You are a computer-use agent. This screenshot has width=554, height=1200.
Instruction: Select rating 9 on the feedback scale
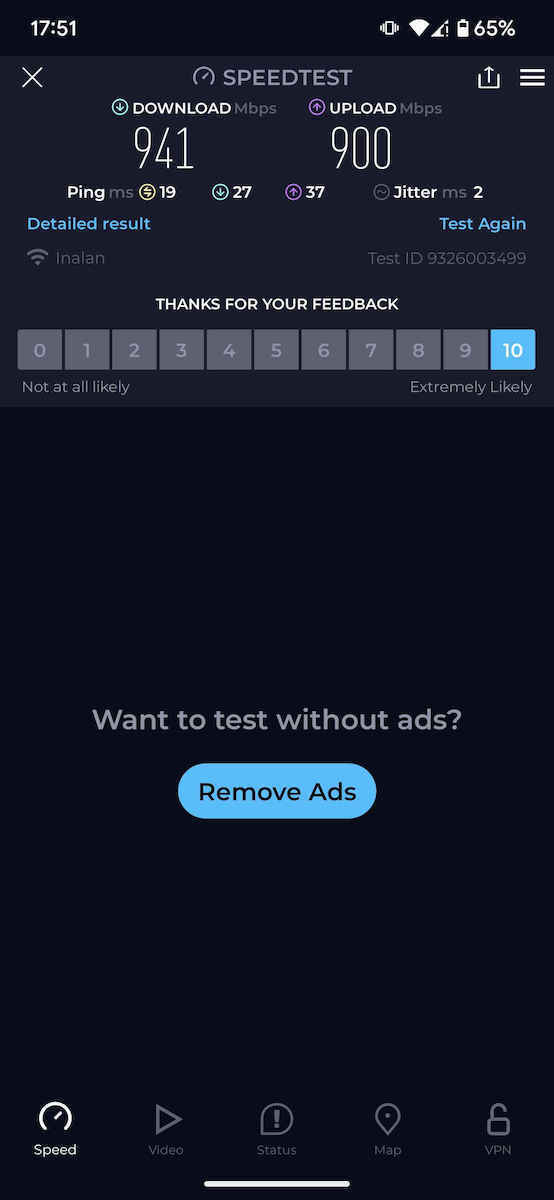465,350
